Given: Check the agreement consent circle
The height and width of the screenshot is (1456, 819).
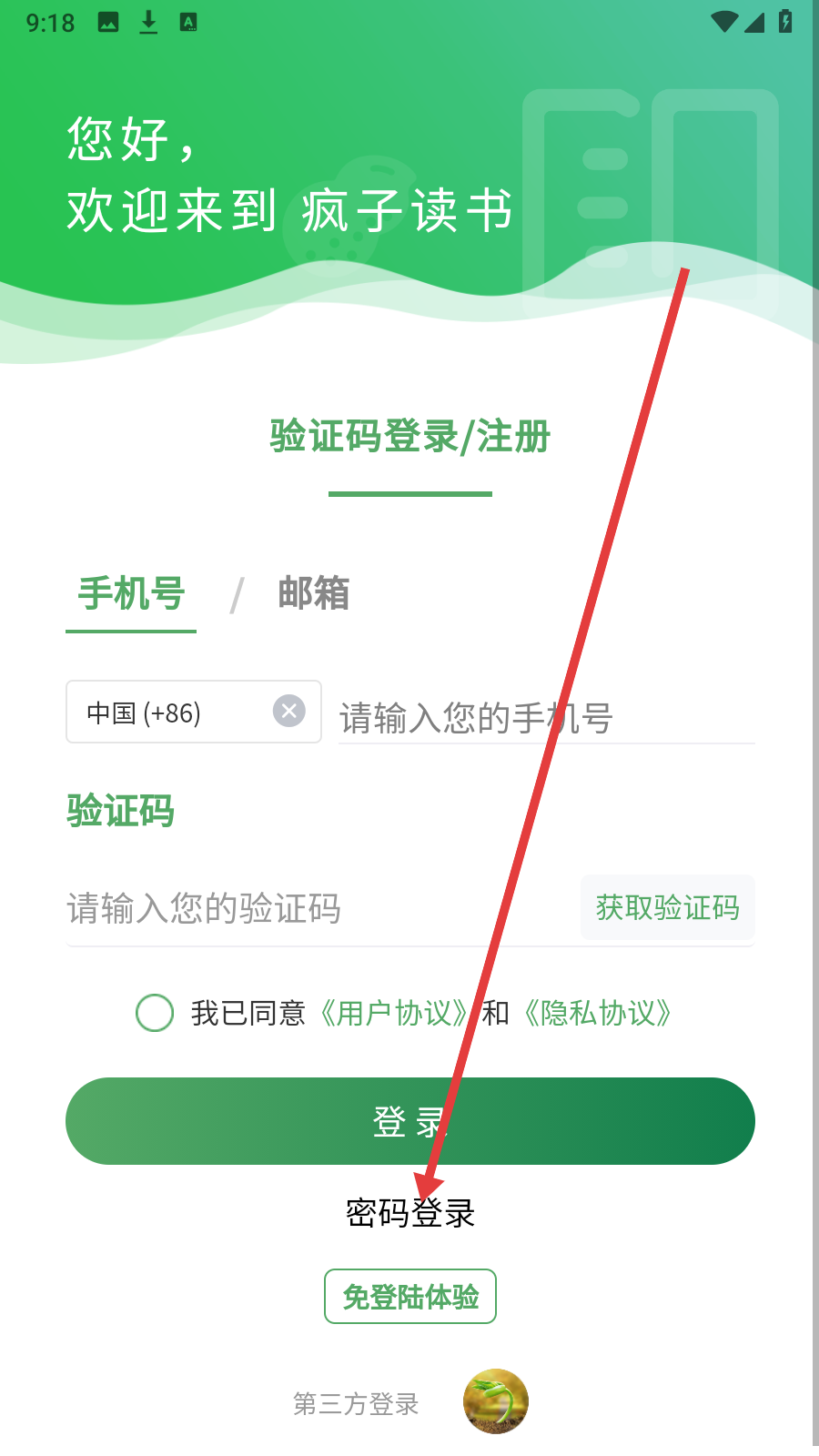Looking at the screenshot, I should [155, 1013].
